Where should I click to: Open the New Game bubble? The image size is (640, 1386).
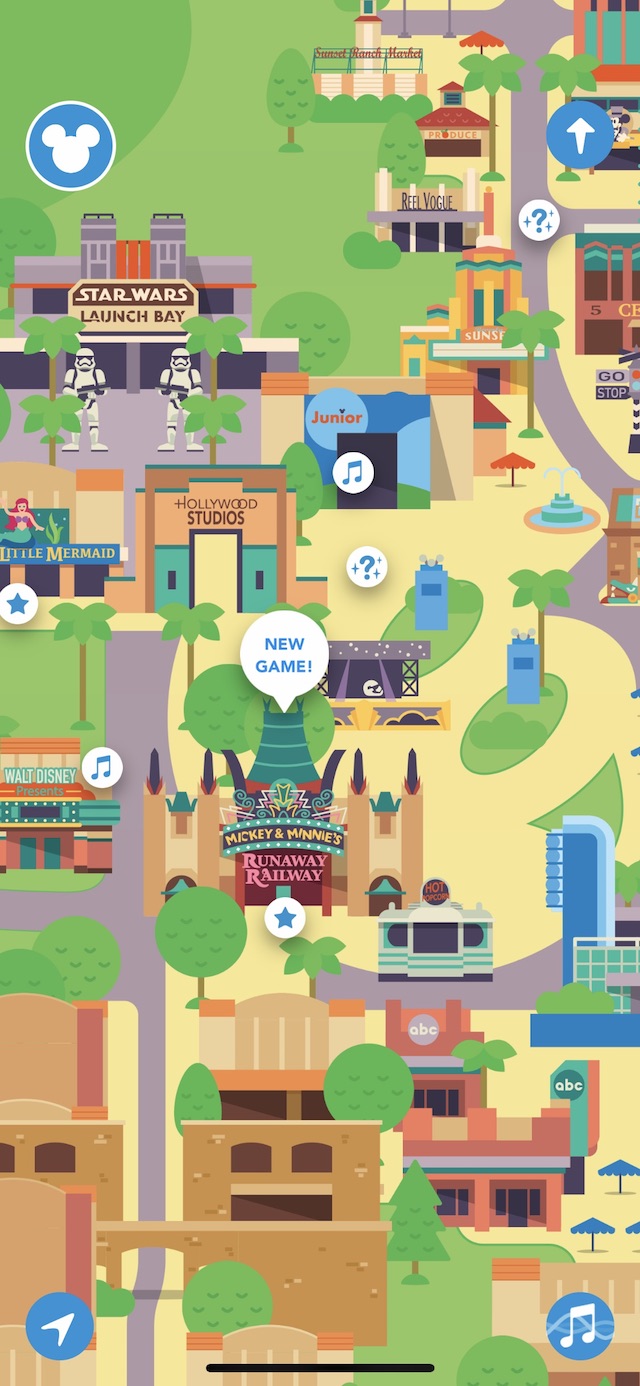click(284, 655)
